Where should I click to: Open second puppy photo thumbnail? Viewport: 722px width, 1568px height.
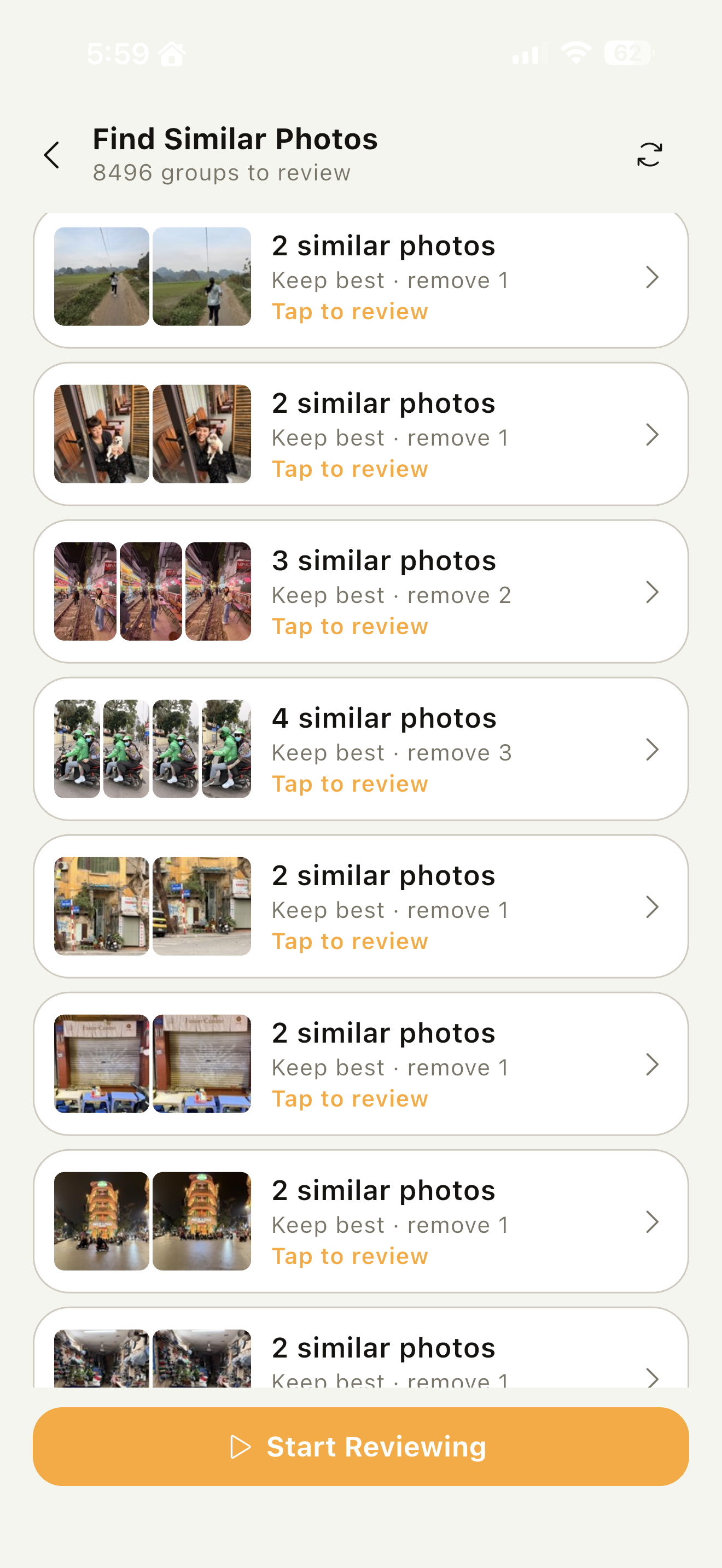[x=201, y=435]
